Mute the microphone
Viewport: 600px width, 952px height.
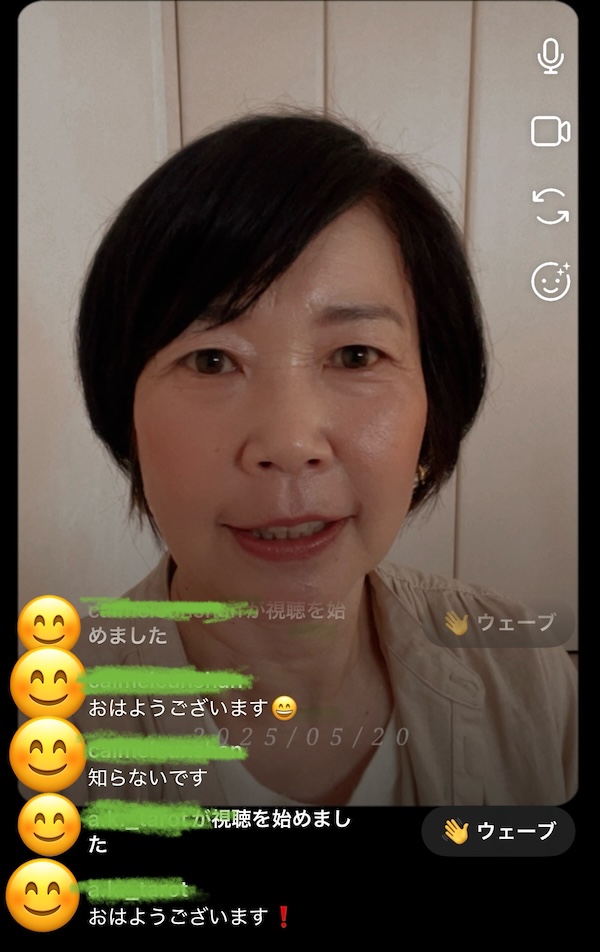pos(550,55)
